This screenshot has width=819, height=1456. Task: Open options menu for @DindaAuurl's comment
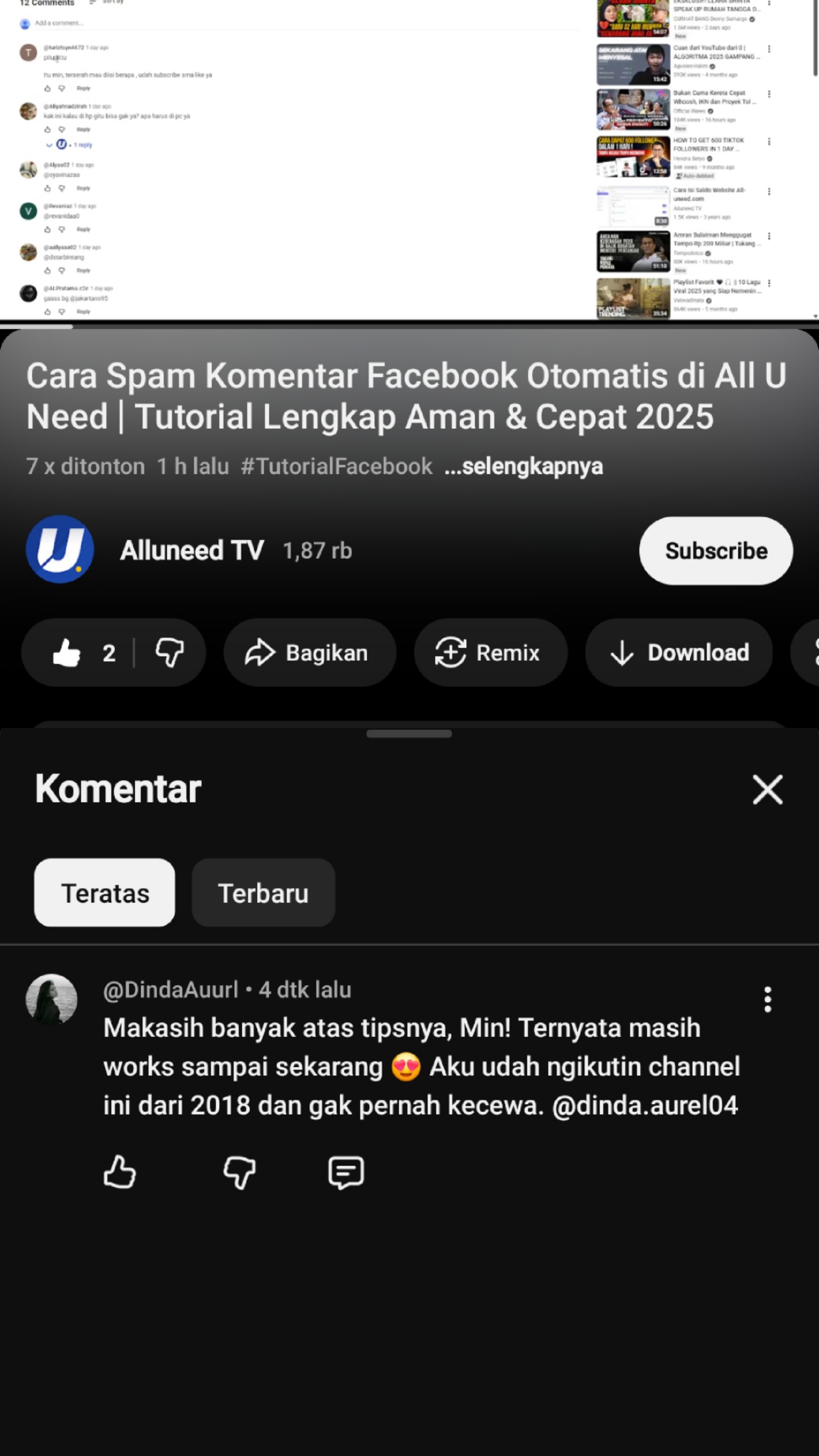[767, 999]
